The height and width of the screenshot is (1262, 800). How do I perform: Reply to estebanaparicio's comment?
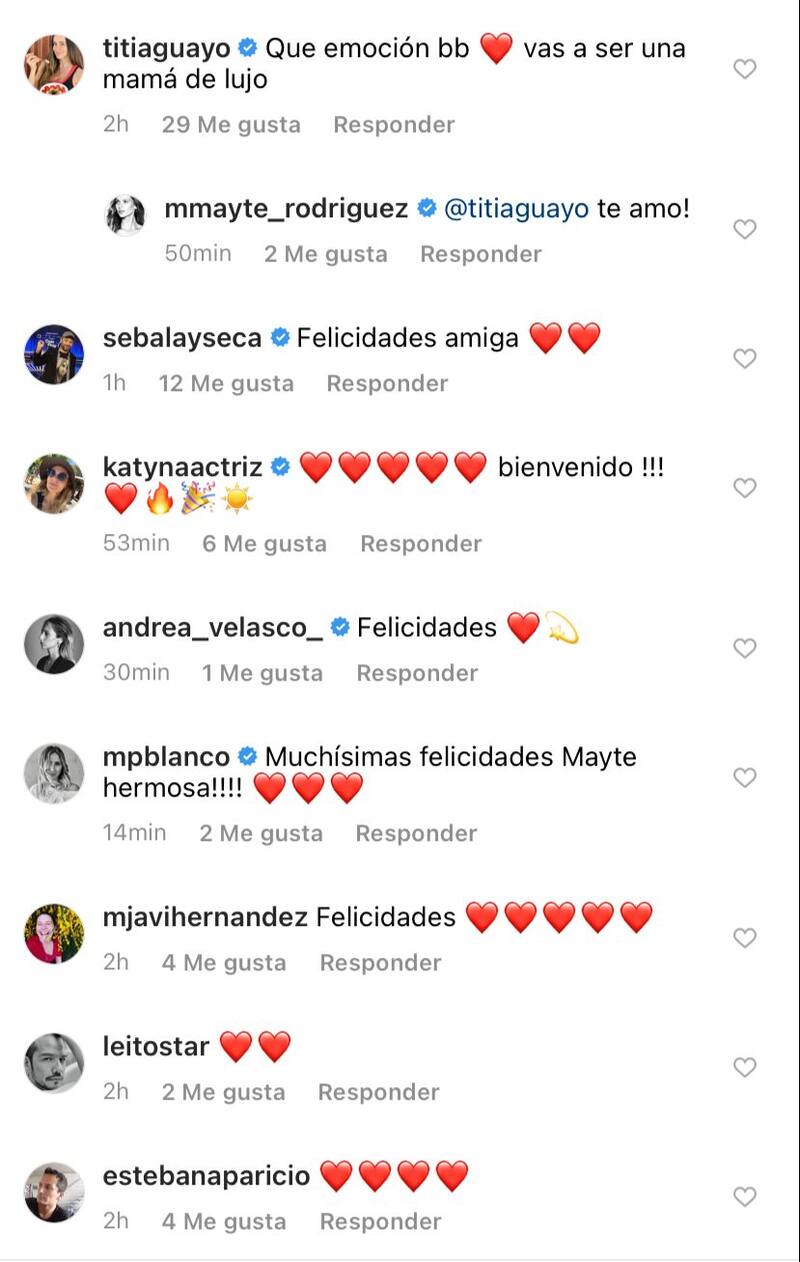pyautogui.click(x=380, y=1222)
